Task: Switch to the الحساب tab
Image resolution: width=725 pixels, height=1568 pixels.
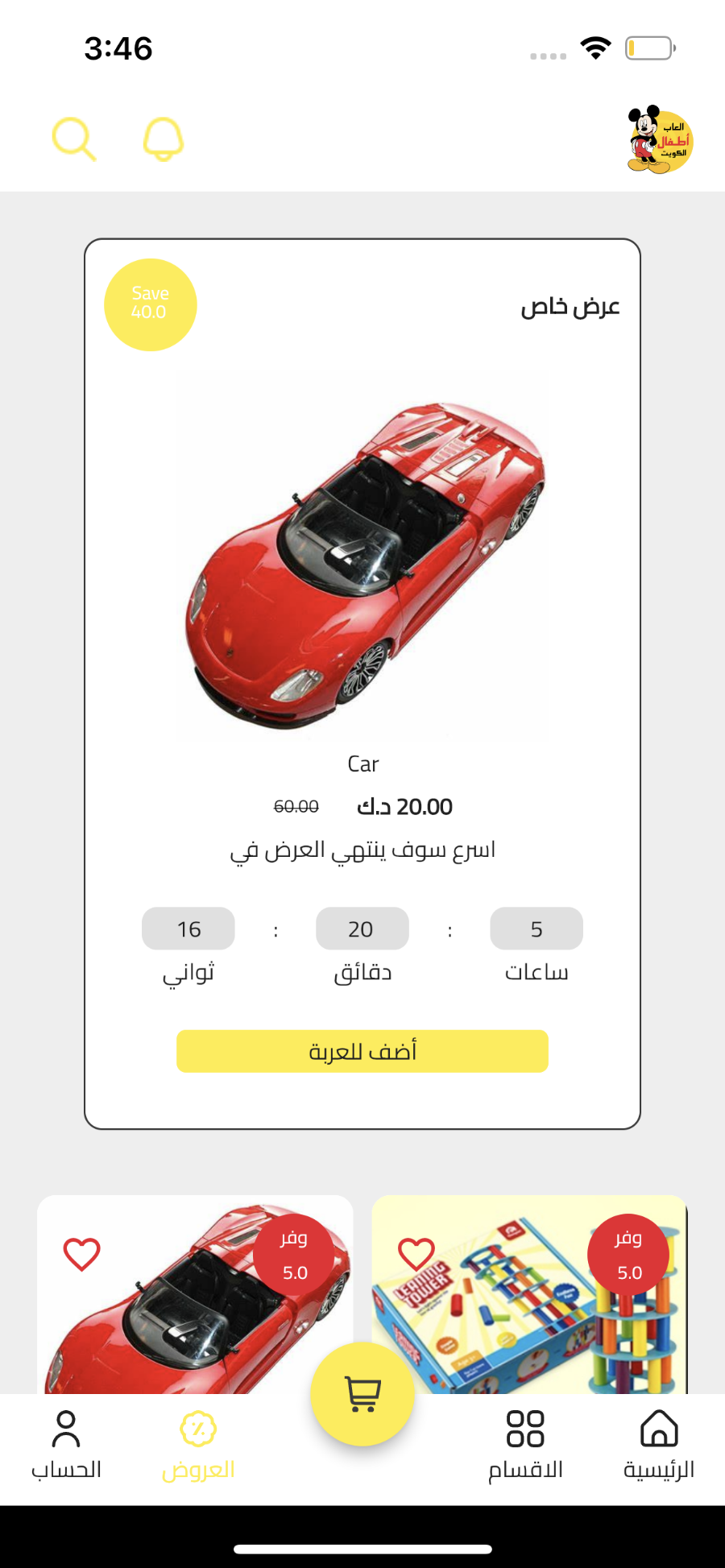Action: pos(66,1446)
